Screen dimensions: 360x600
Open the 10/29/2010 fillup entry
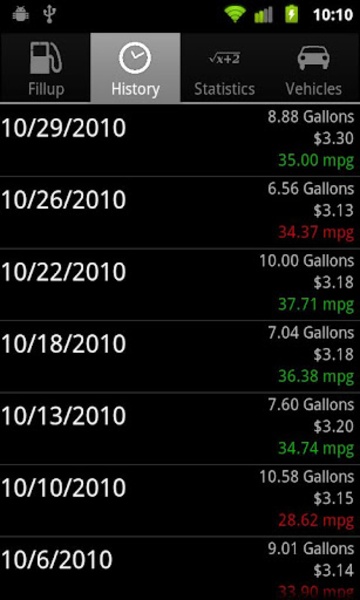(180, 140)
